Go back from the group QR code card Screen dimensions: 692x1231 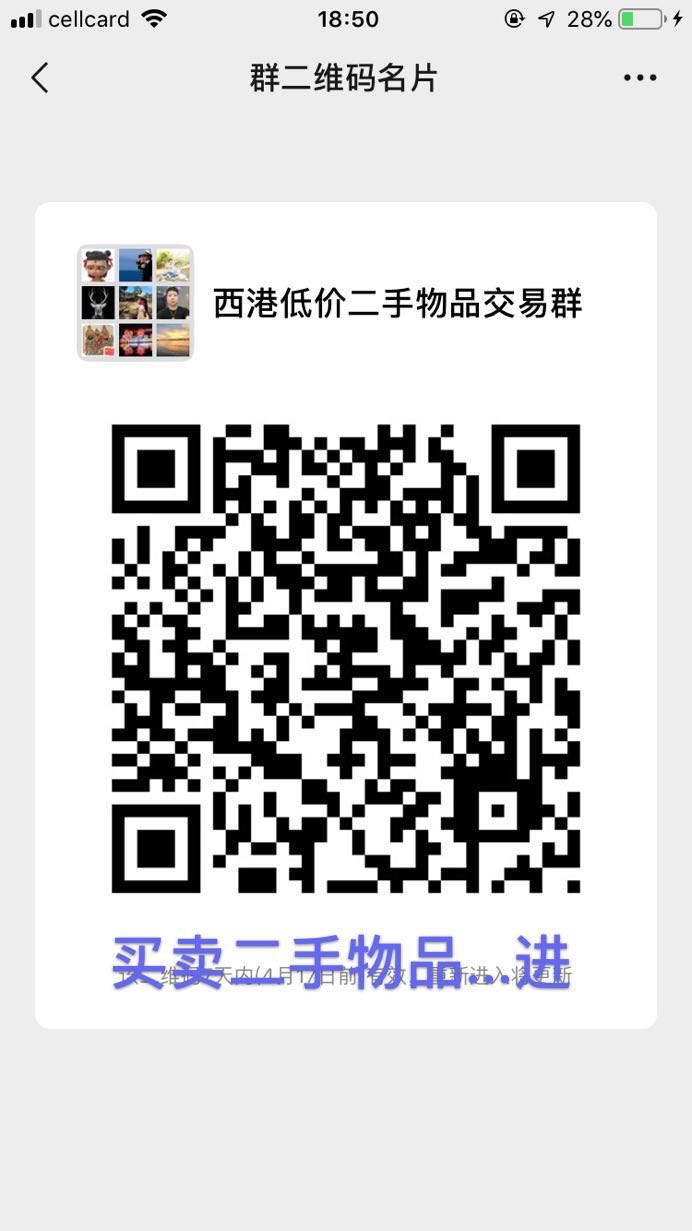point(40,78)
